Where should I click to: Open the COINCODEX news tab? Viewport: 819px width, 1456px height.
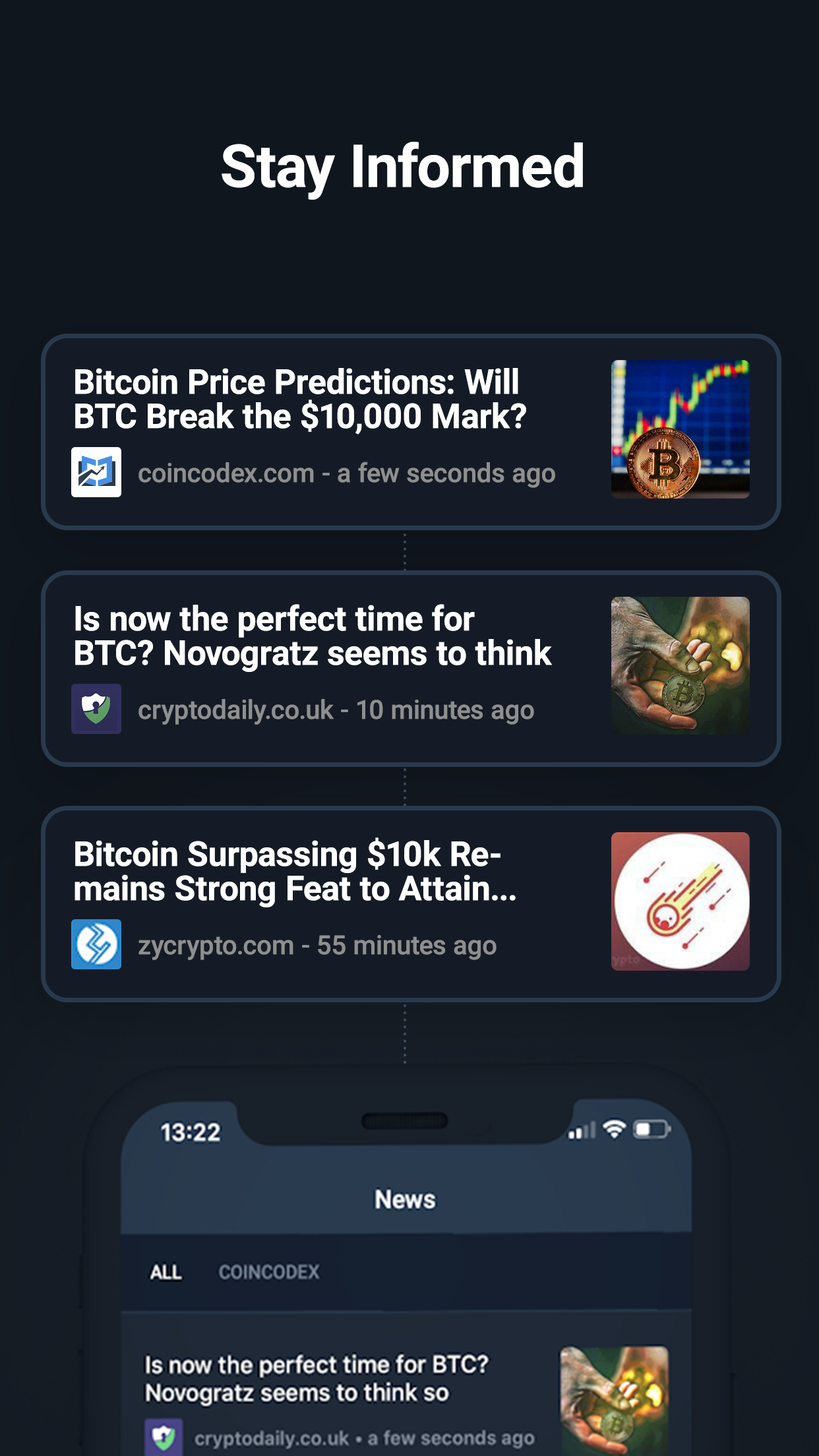(269, 1272)
